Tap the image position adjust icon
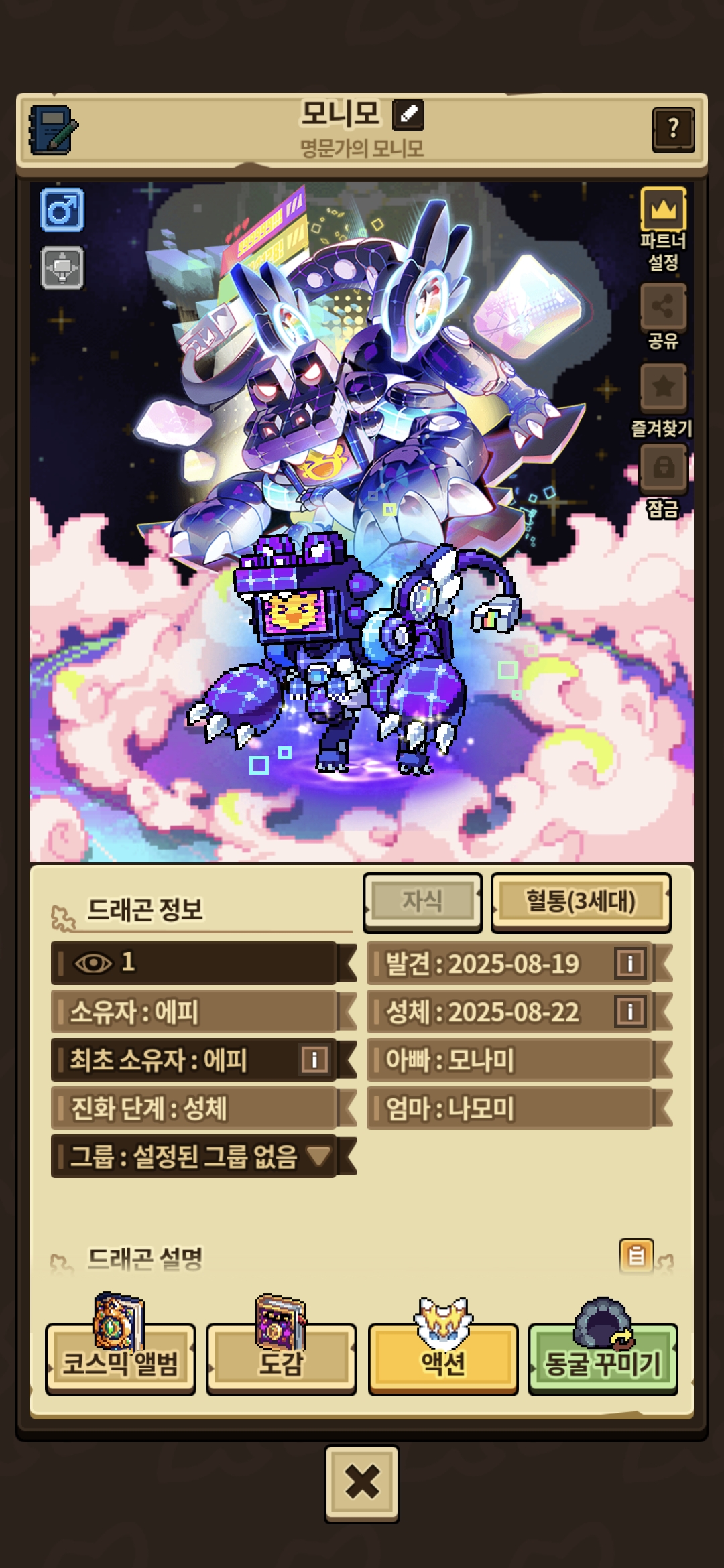Viewport: 724px width, 1568px height. point(62,268)
